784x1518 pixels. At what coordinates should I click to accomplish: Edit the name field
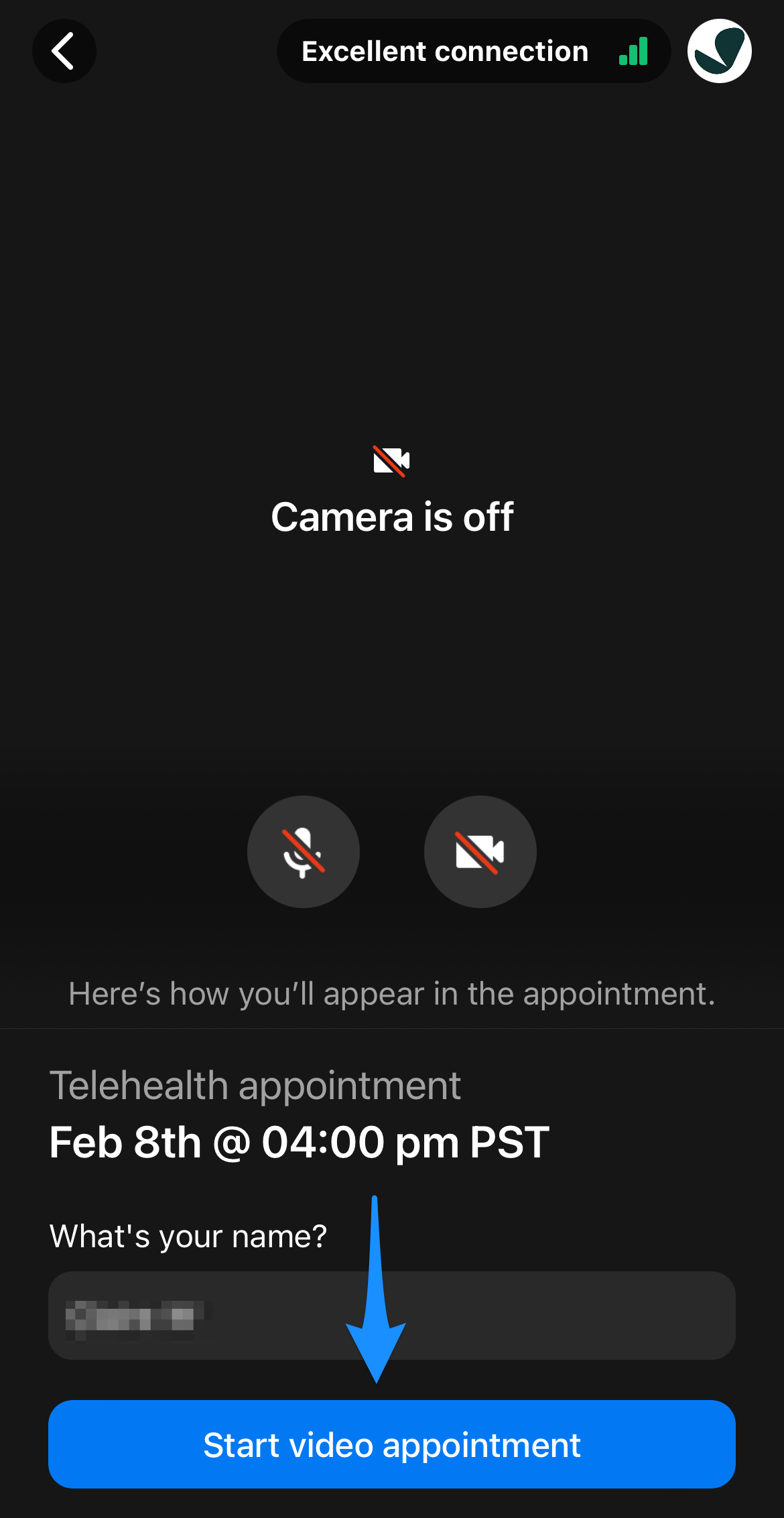[391, 1316]
